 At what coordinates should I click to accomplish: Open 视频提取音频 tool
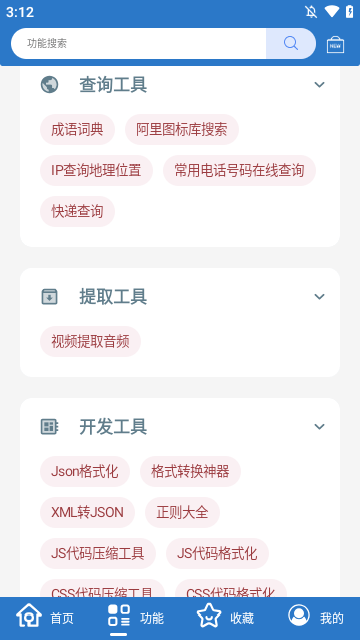[90, 341]
